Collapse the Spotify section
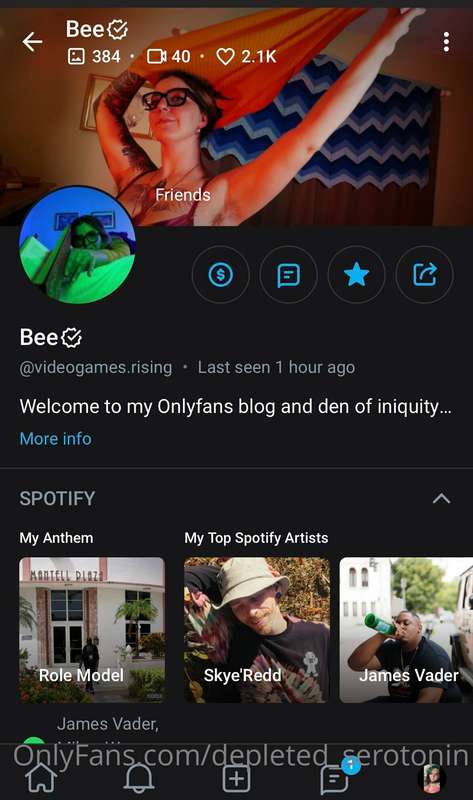 point(441,498)
